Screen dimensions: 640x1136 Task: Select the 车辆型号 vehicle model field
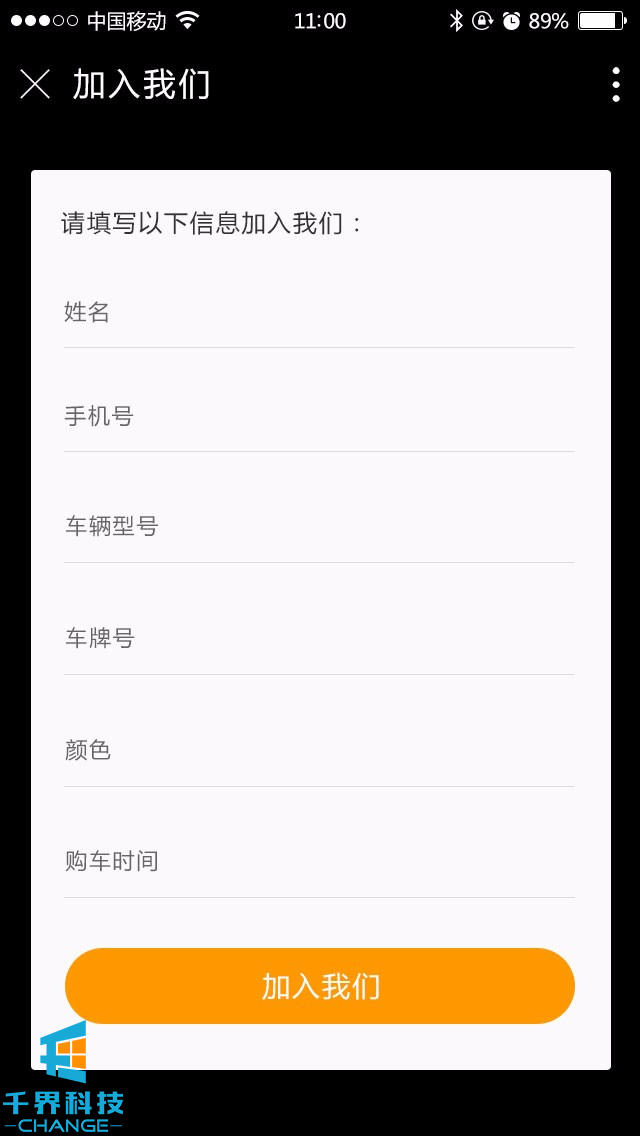click(319, 527)
